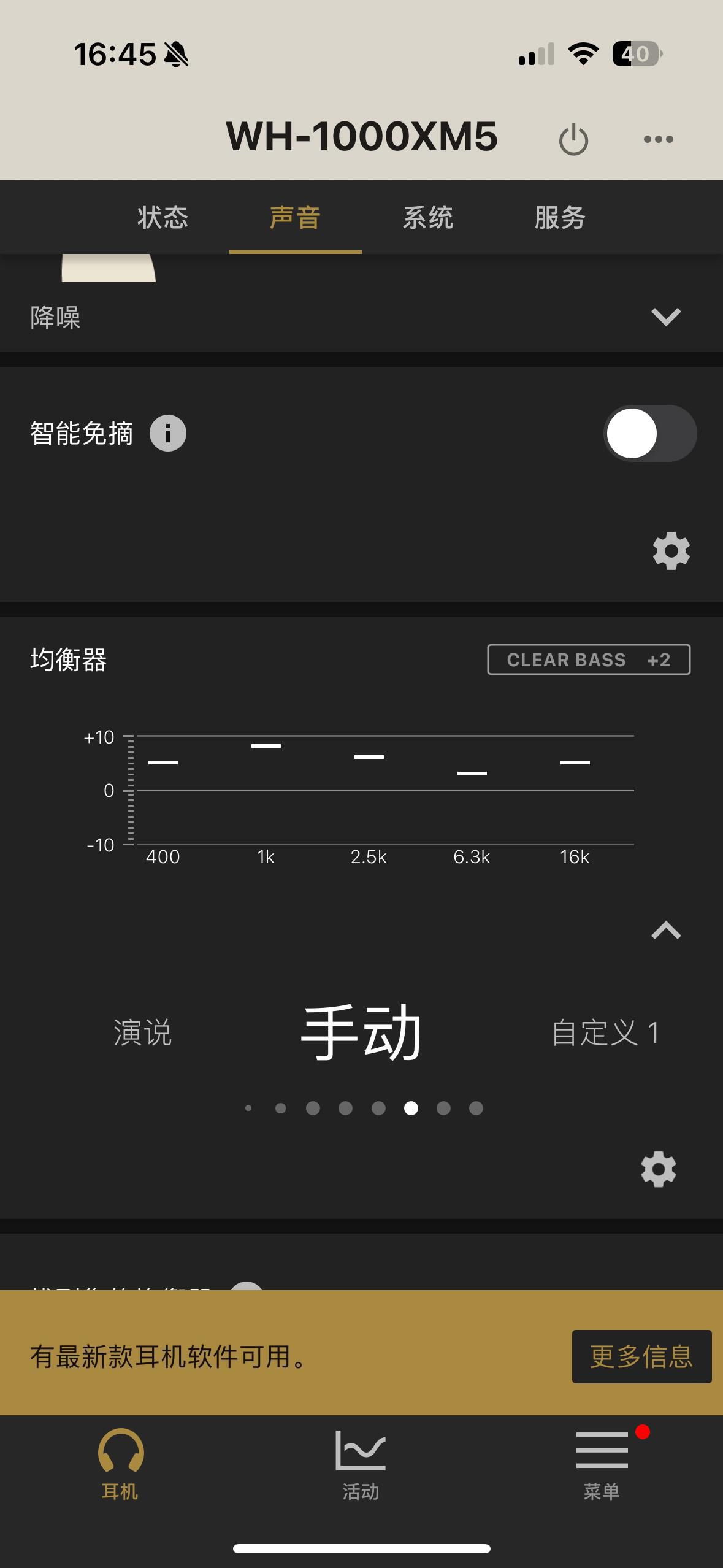723x1568 pixels.
Task: Tap the CLEAR BASS +2 button
Action: (x=588, y=659)
